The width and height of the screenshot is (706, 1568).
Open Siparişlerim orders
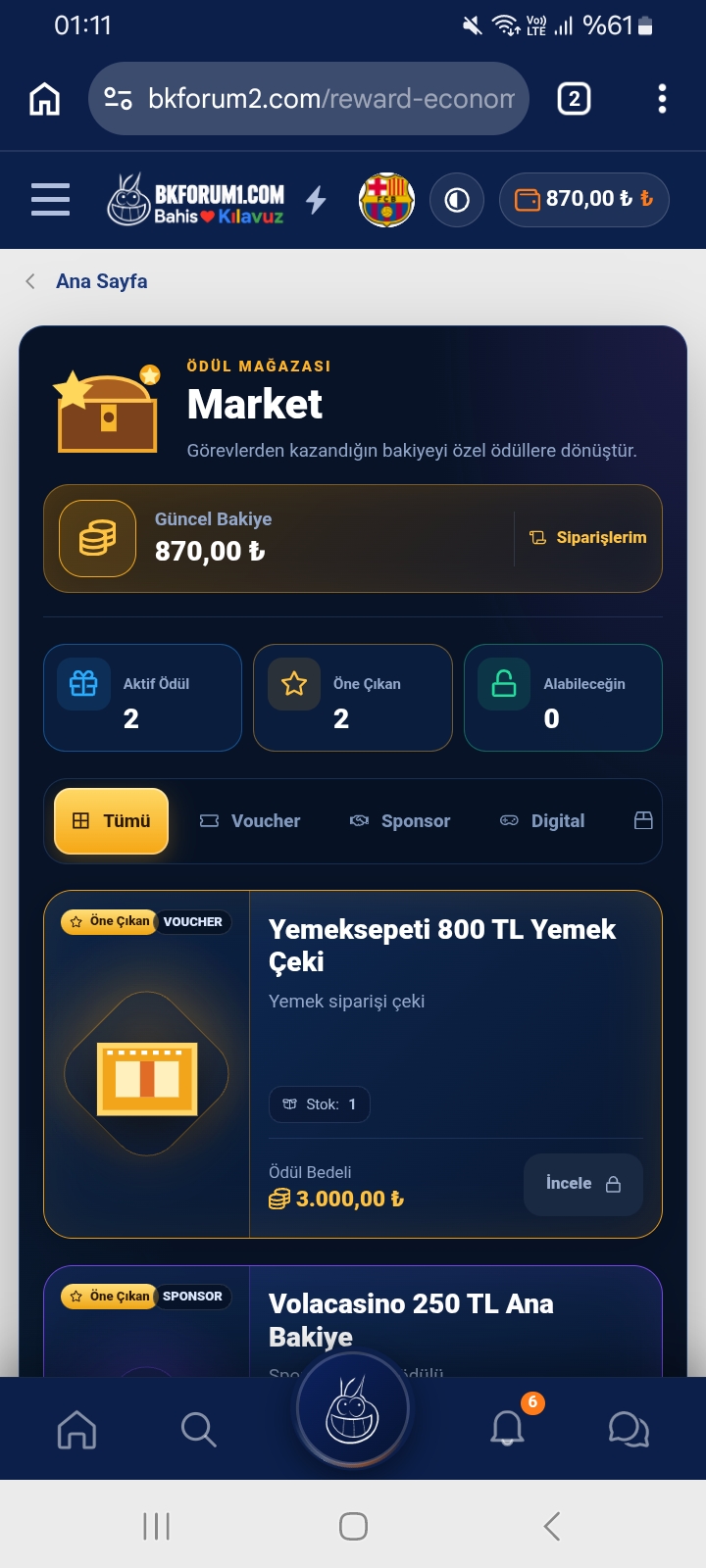[x=588, y=537]
